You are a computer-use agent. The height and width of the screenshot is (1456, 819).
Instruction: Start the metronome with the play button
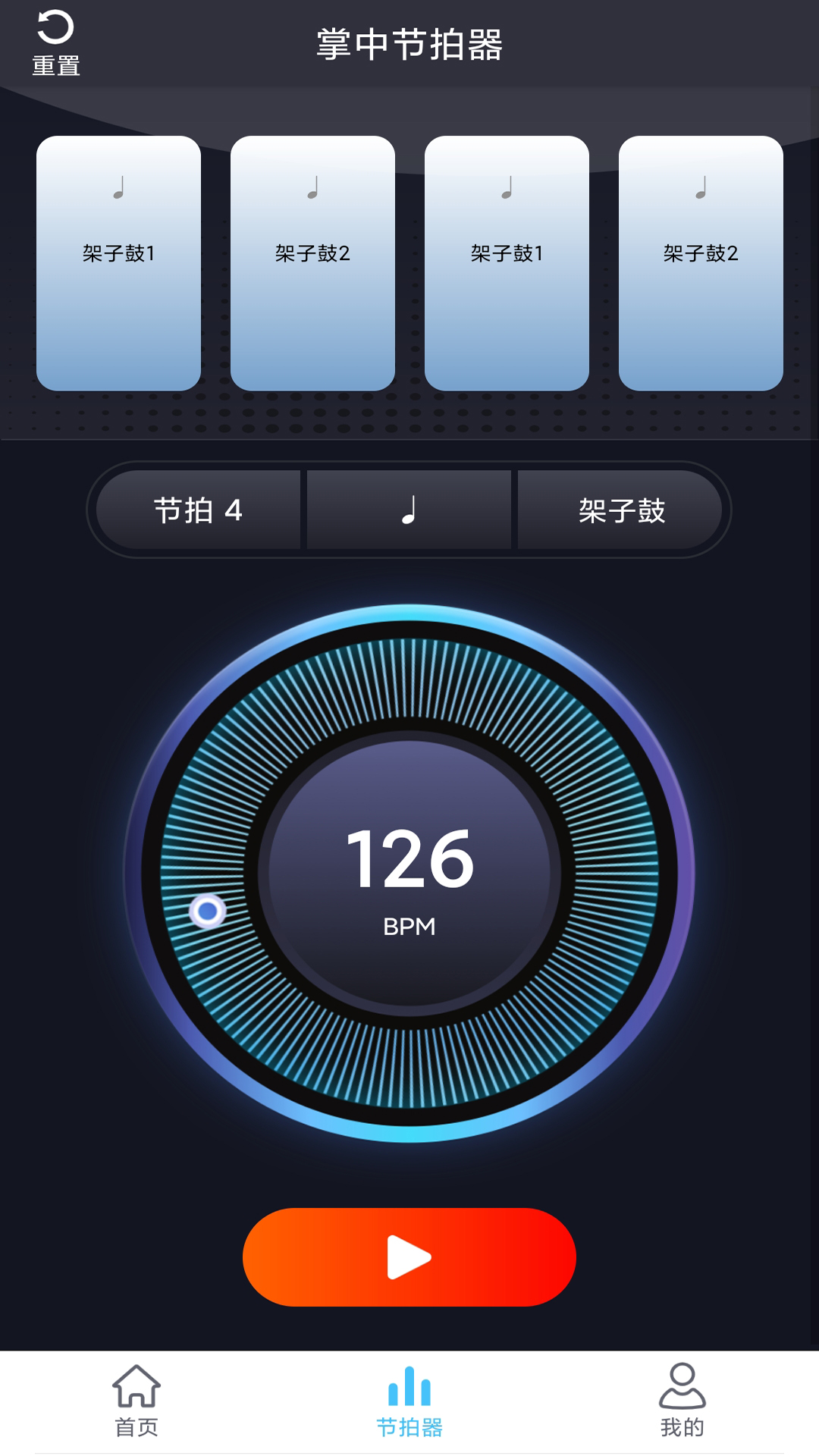point(409,1257)
